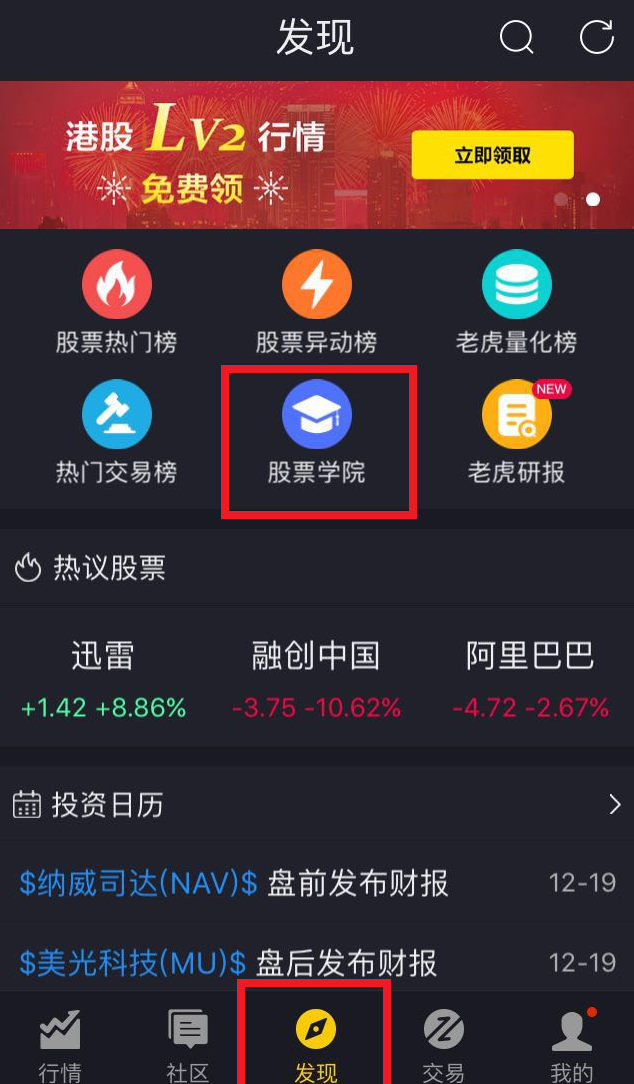Switch to the 社区 tab
Image resolution: width=634 pixels, height=1084 pixels.
tap(188, 1044)
